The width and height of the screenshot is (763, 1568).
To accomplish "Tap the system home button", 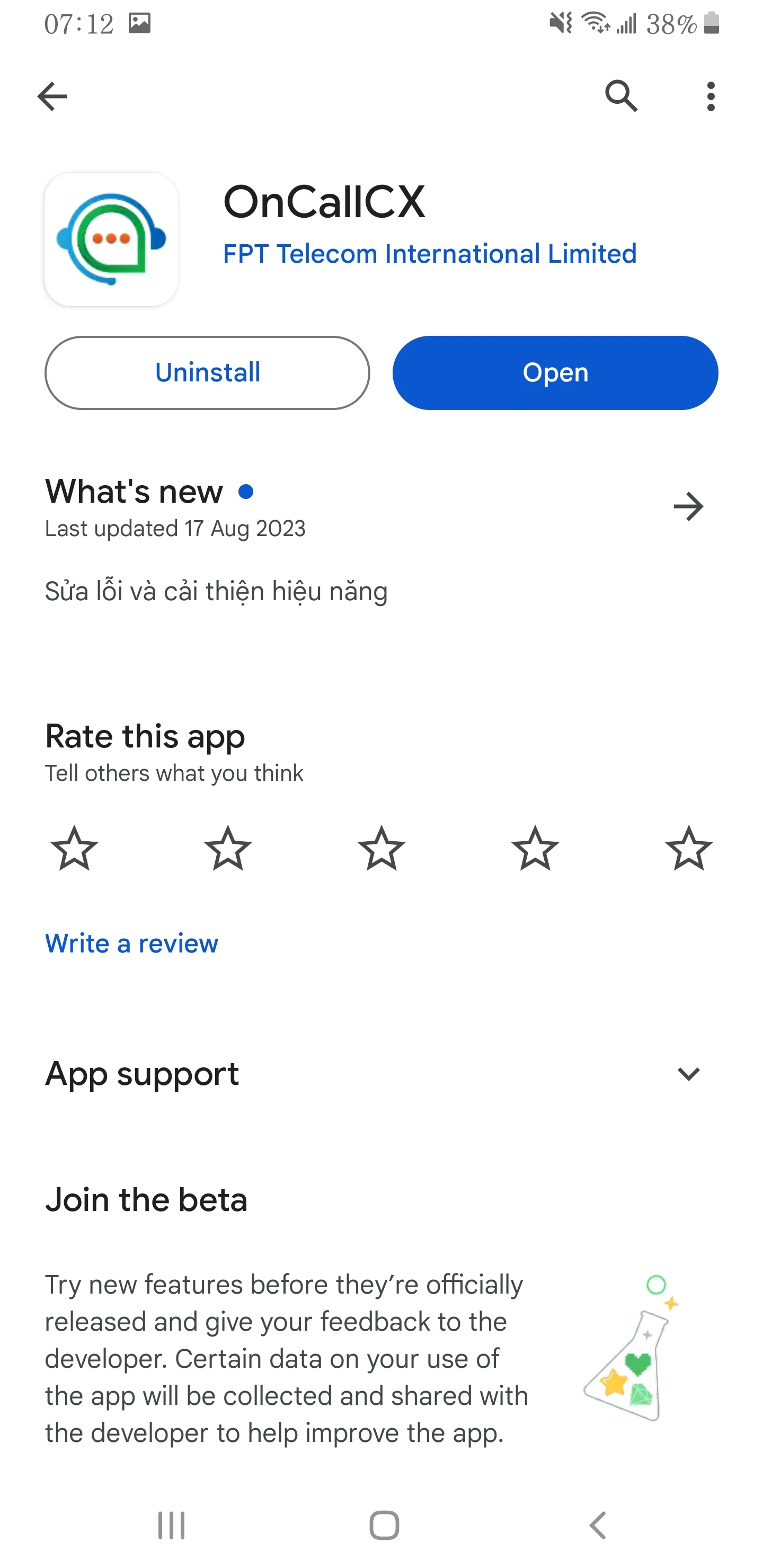I will click(384, 1526).
